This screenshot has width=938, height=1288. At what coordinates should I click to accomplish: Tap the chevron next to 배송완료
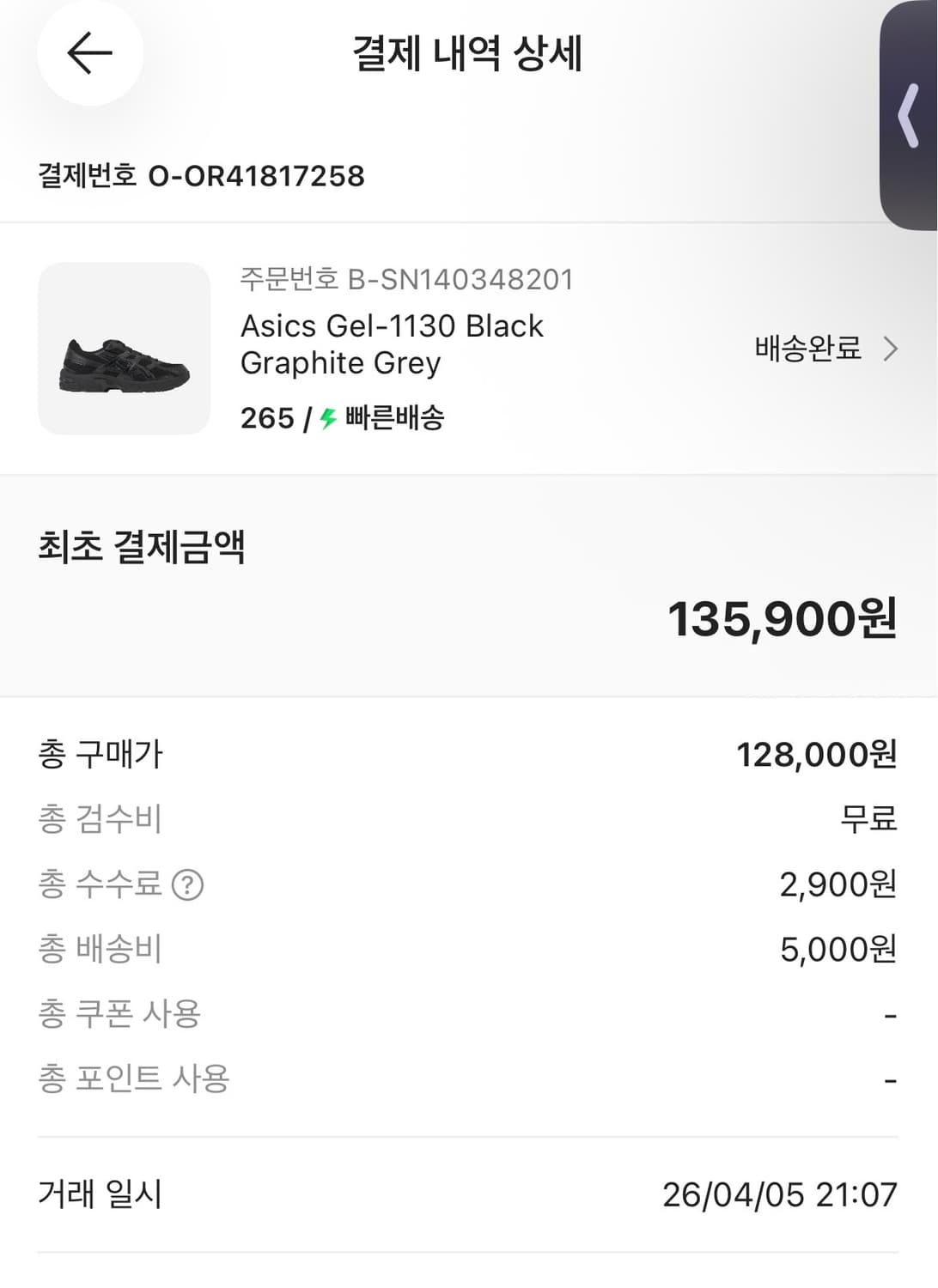tap(891, 349)
